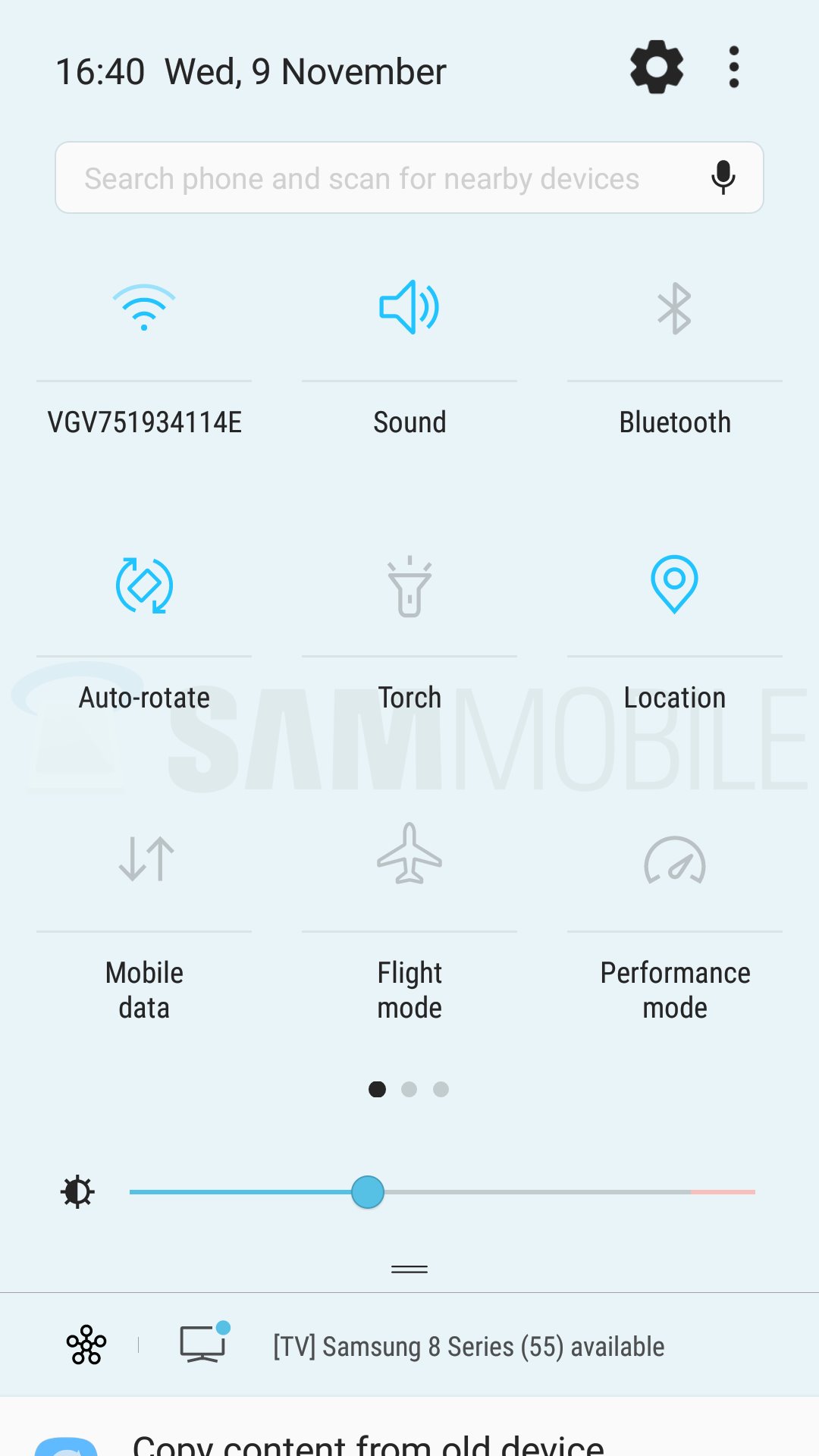Open the three-dot overflow menu

point(733,67)
